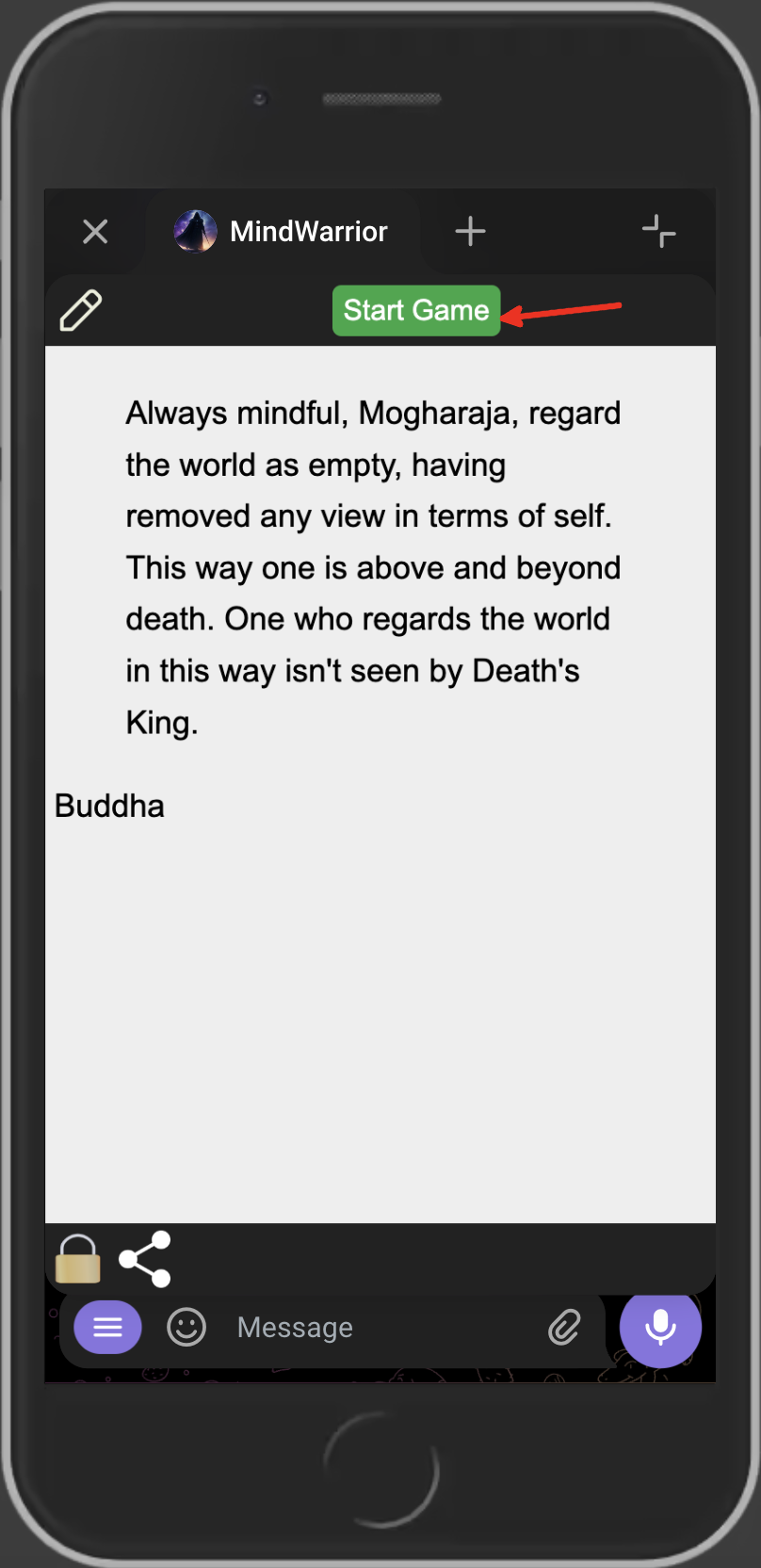Open the purple bot menu button
Viewport: 761px width, 1568px height.
click(107, 1327)
